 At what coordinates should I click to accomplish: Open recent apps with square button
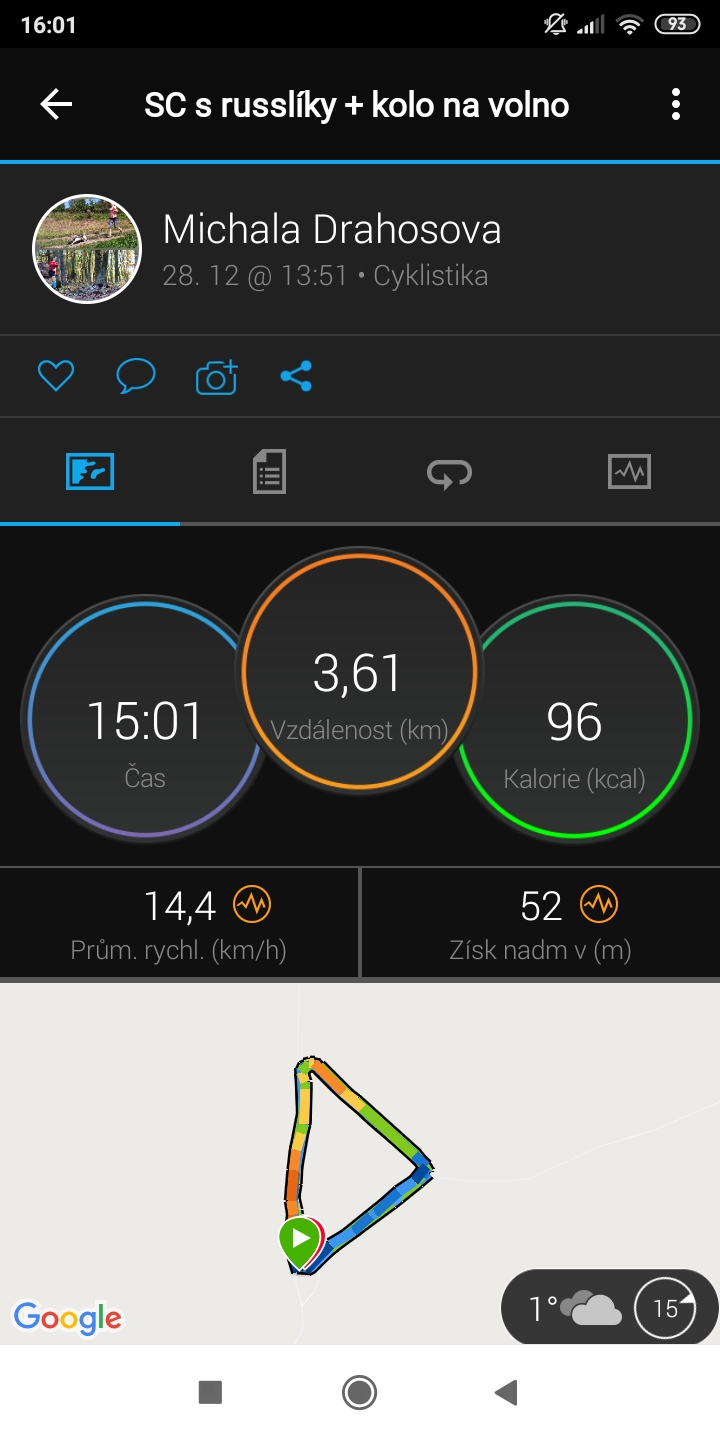pyautogui.click(x=210, y=1392)
